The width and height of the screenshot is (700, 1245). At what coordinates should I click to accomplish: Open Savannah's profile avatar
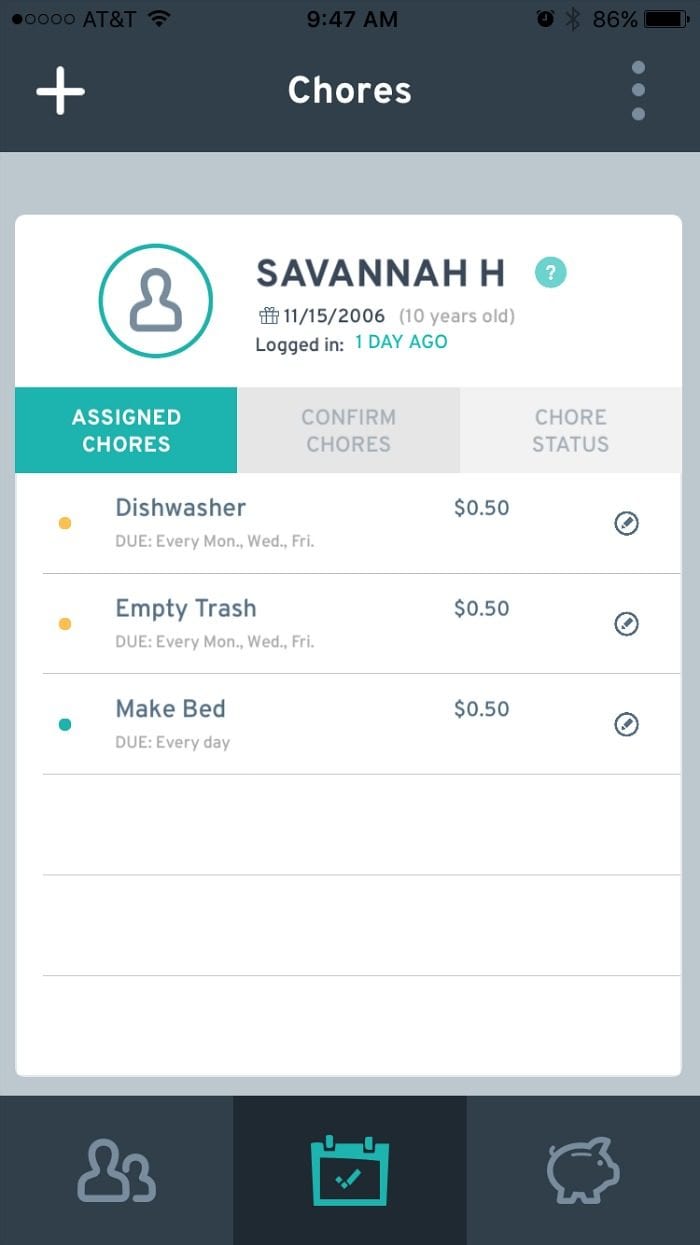(155, 300)
